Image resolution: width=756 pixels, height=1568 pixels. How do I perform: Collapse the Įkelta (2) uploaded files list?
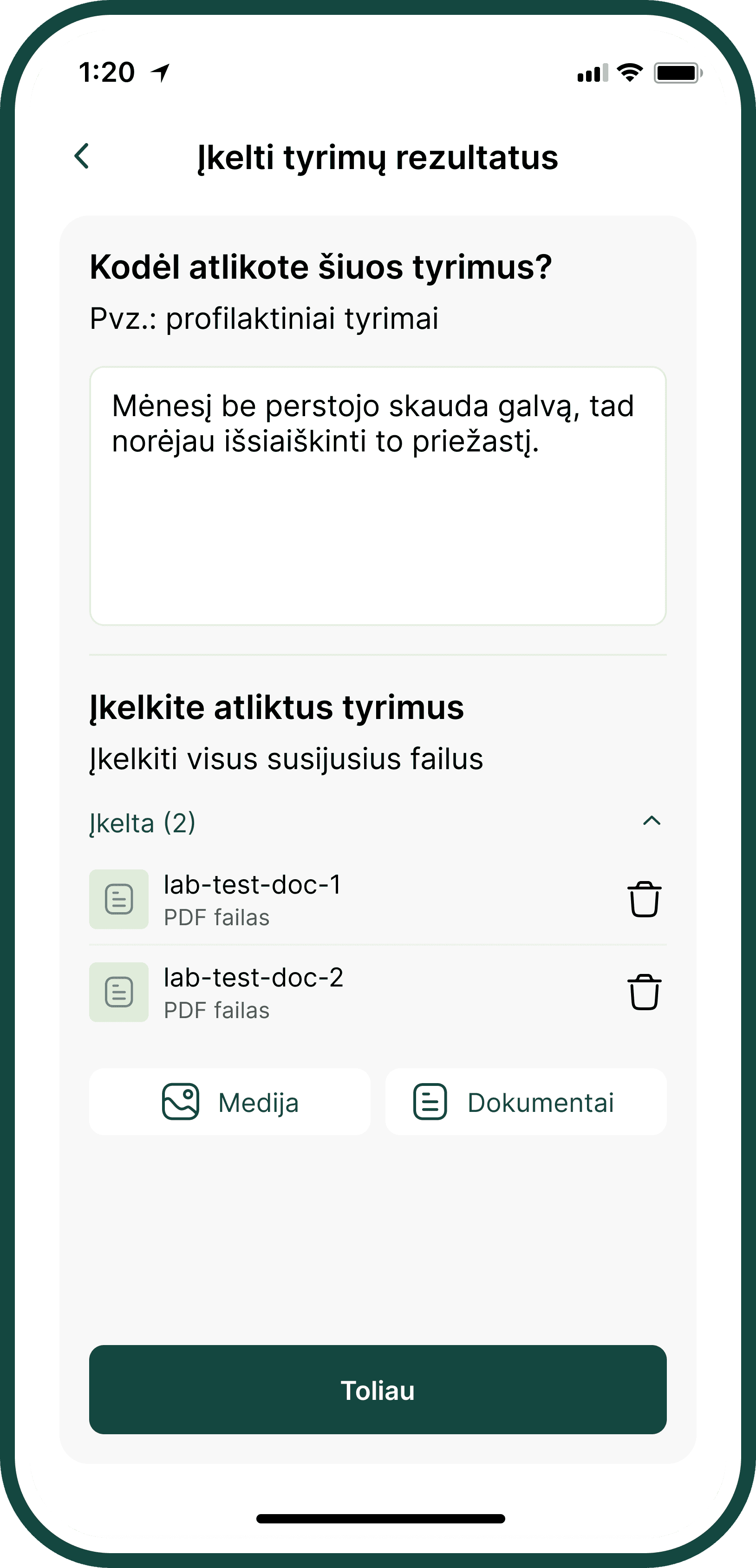pos(652,821)
